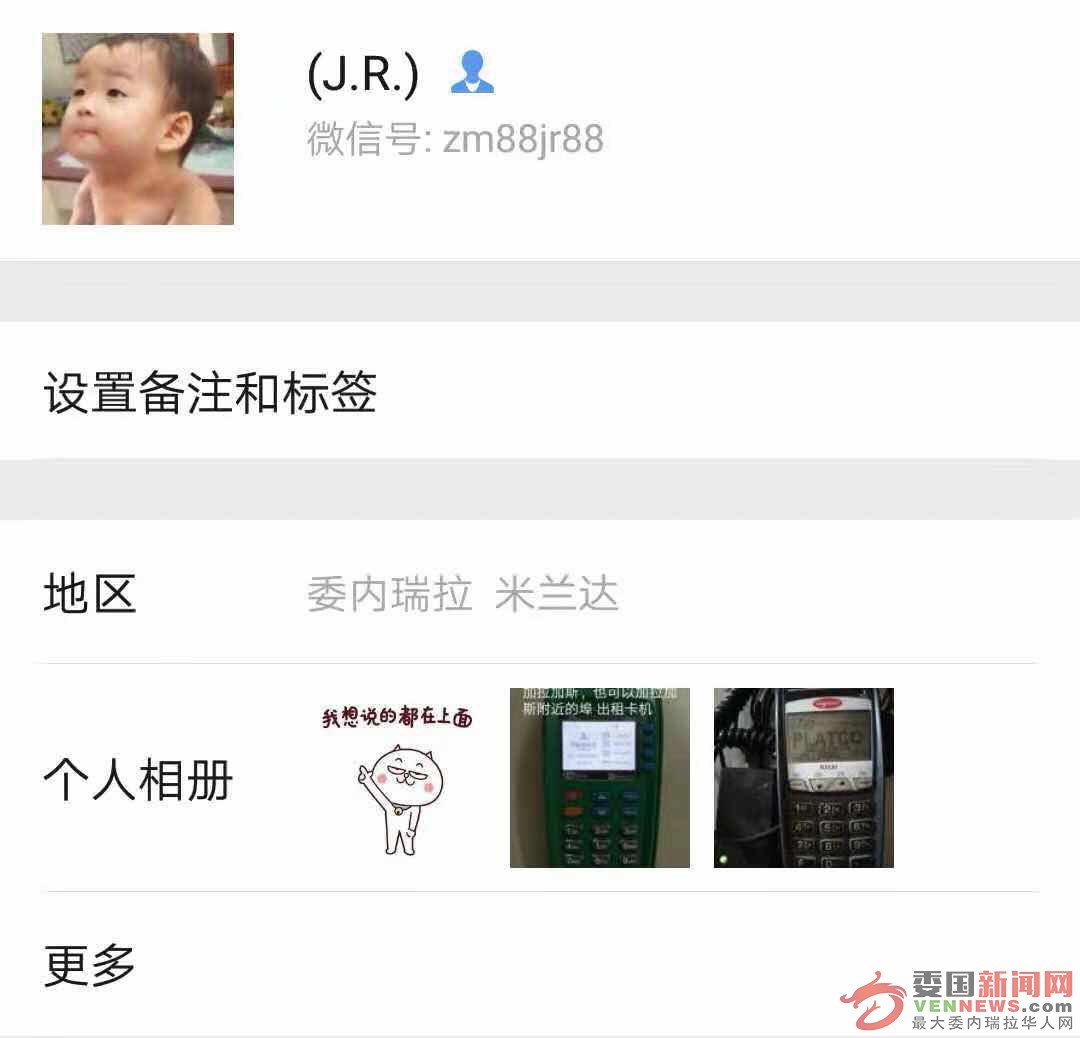Open the profile avatar photo
Viewport: 1080px width, 1038px height.
[138, 129]
